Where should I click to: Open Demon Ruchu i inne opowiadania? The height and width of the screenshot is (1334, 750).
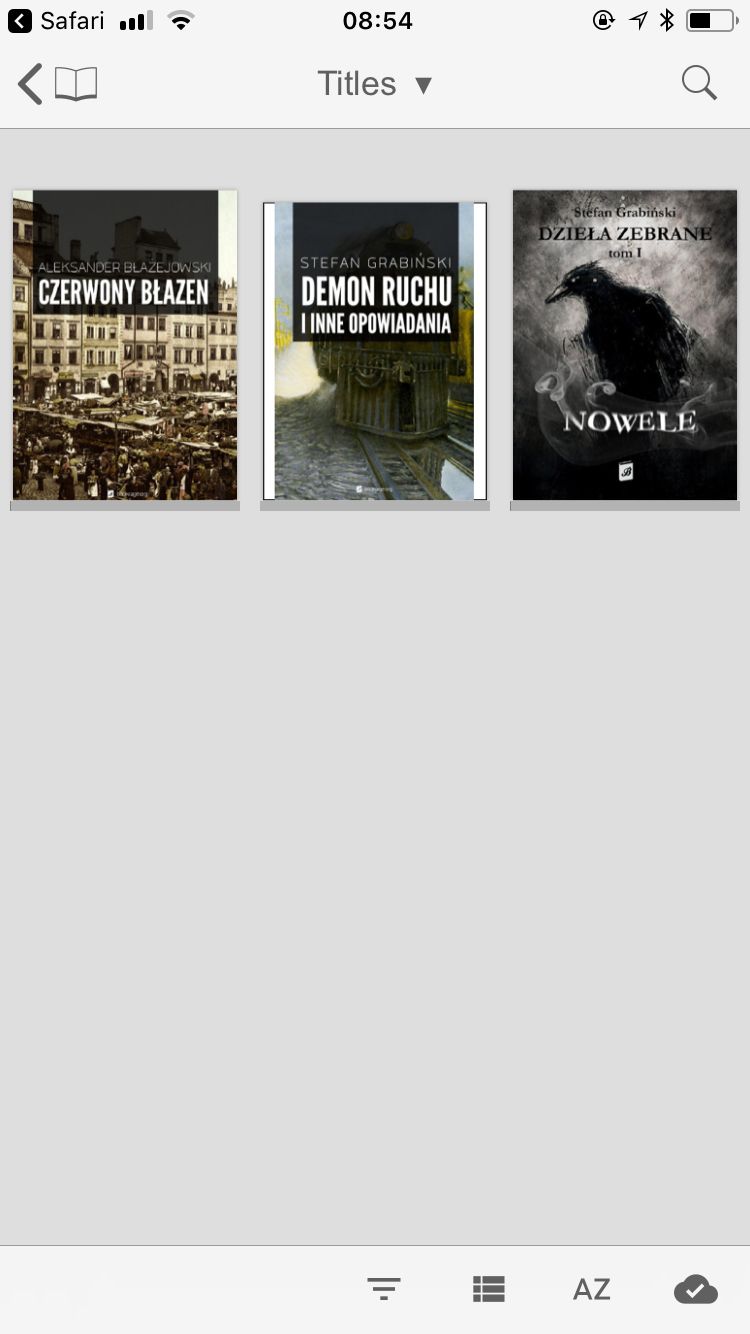point(375,351)
